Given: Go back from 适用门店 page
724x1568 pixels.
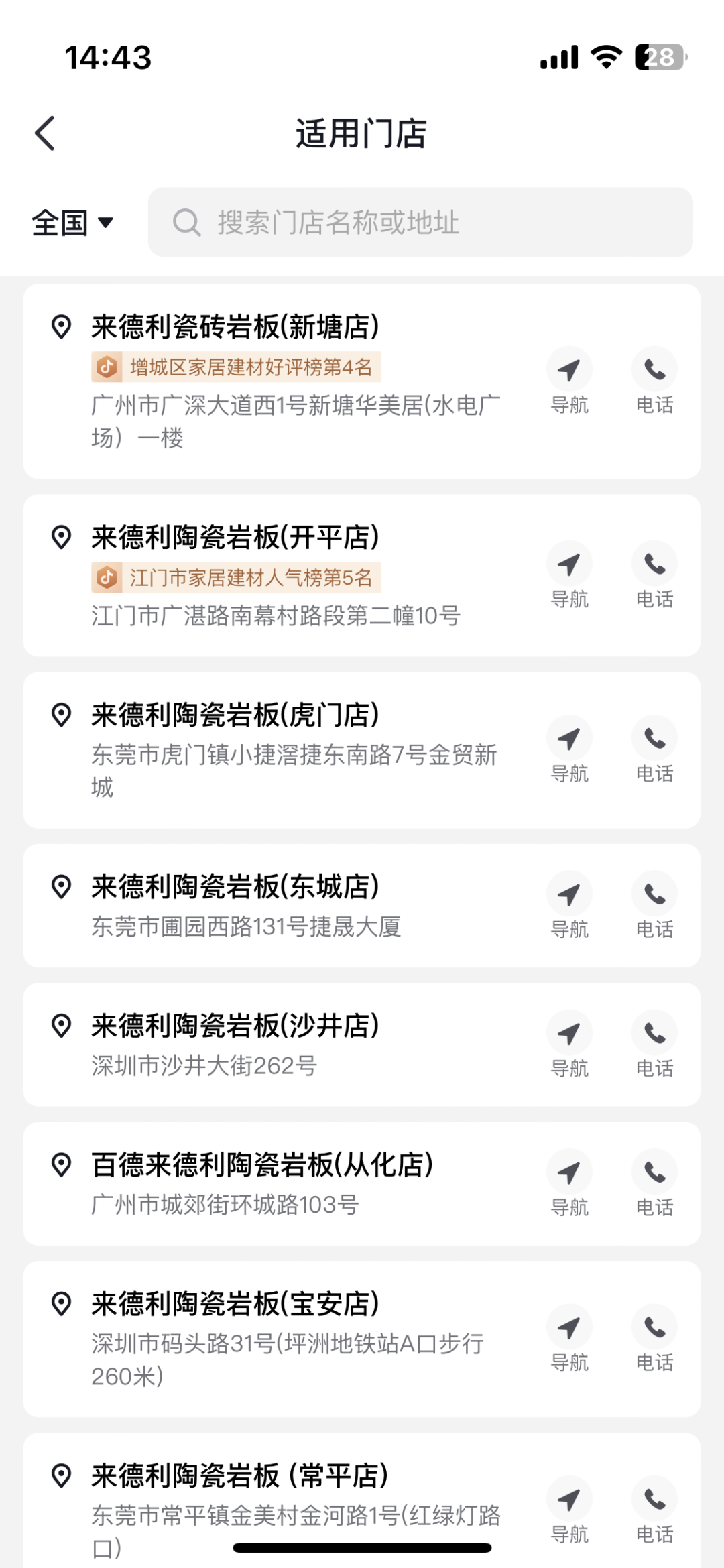Looking at the screenshot, I should (x=46, y=133).
